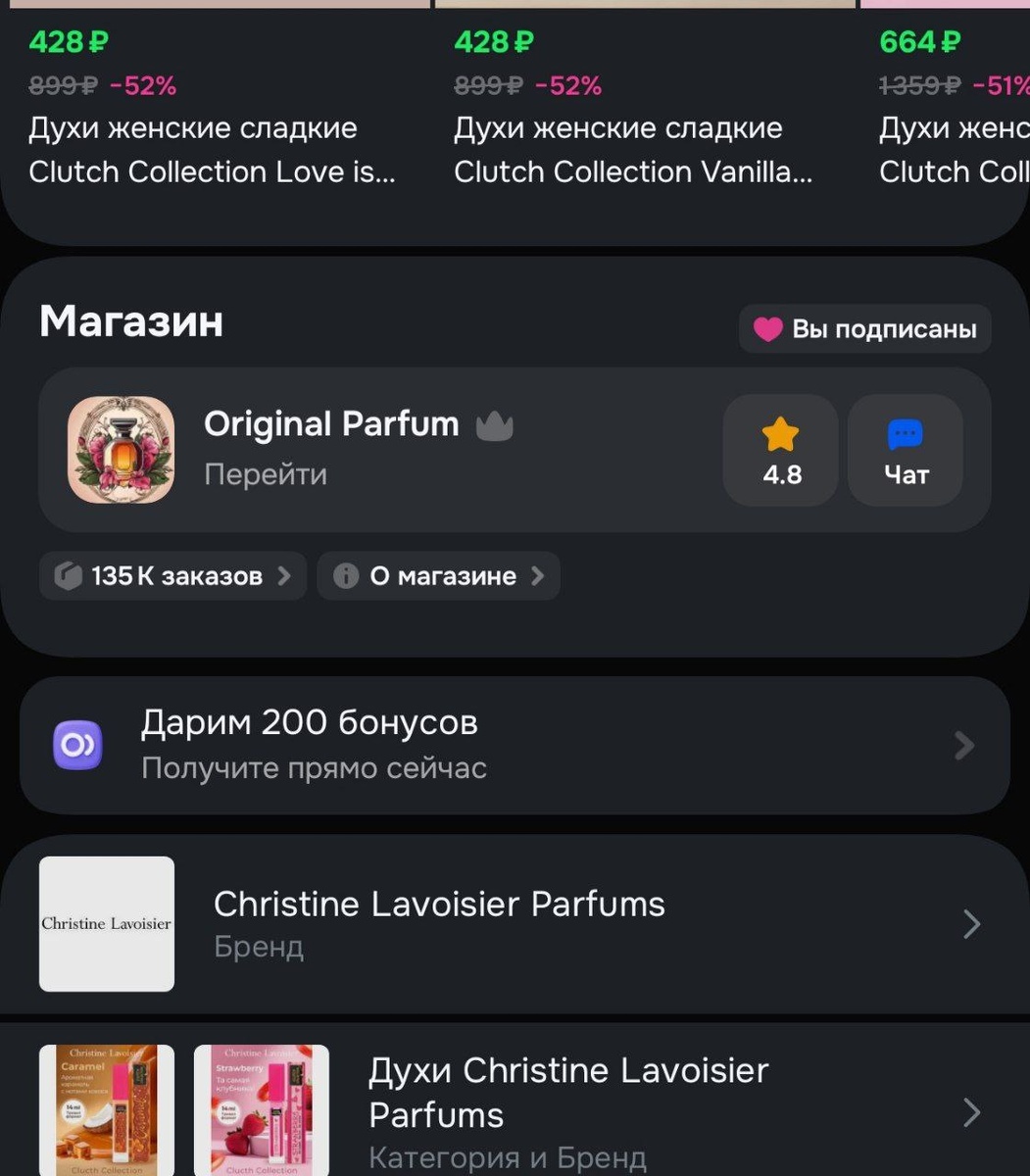Tap the info icon on О магазине chip
Screen dimensions: 1030x1176
point(345,576)
